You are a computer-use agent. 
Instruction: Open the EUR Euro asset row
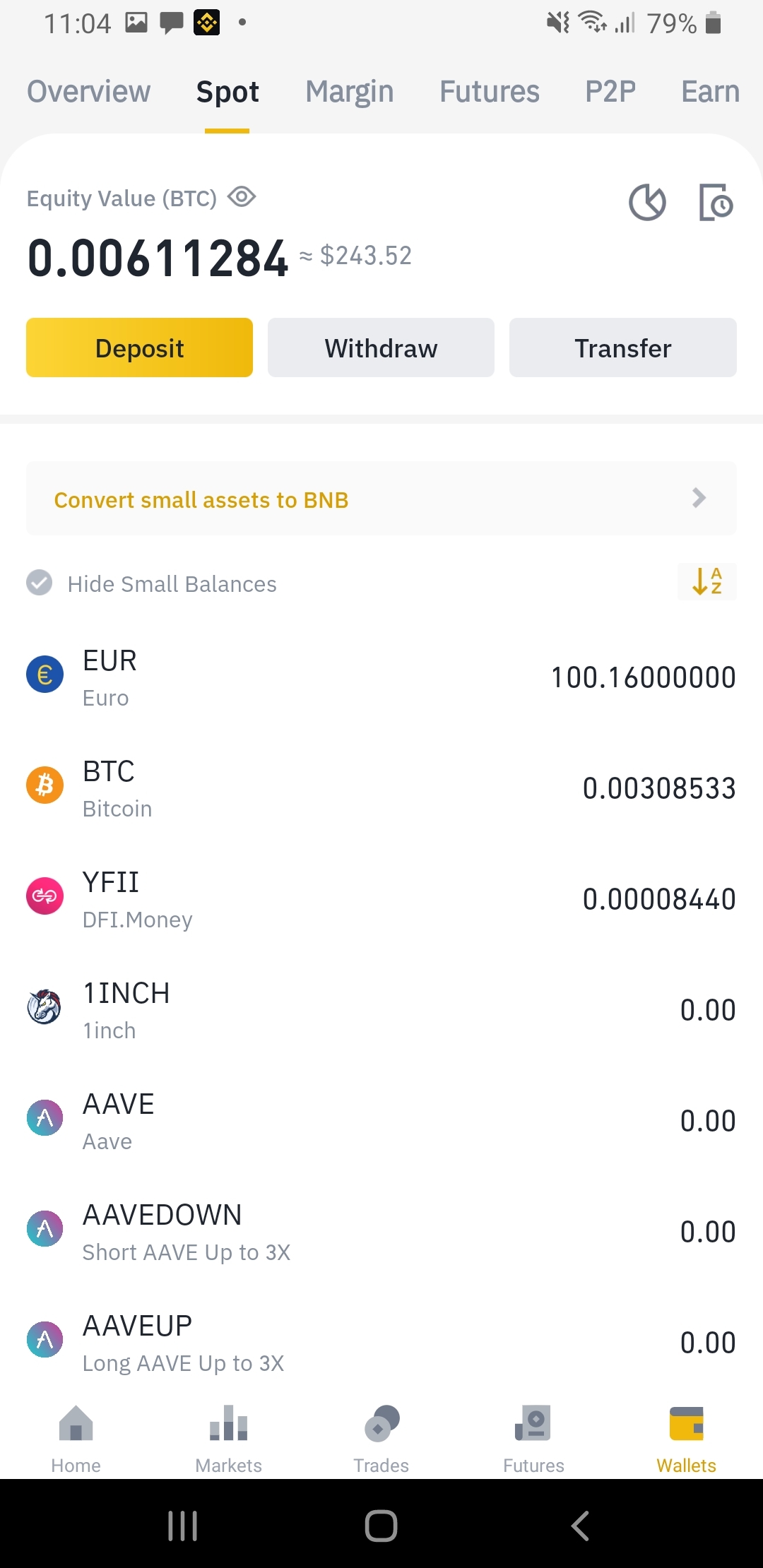click(x=381, y=677)
